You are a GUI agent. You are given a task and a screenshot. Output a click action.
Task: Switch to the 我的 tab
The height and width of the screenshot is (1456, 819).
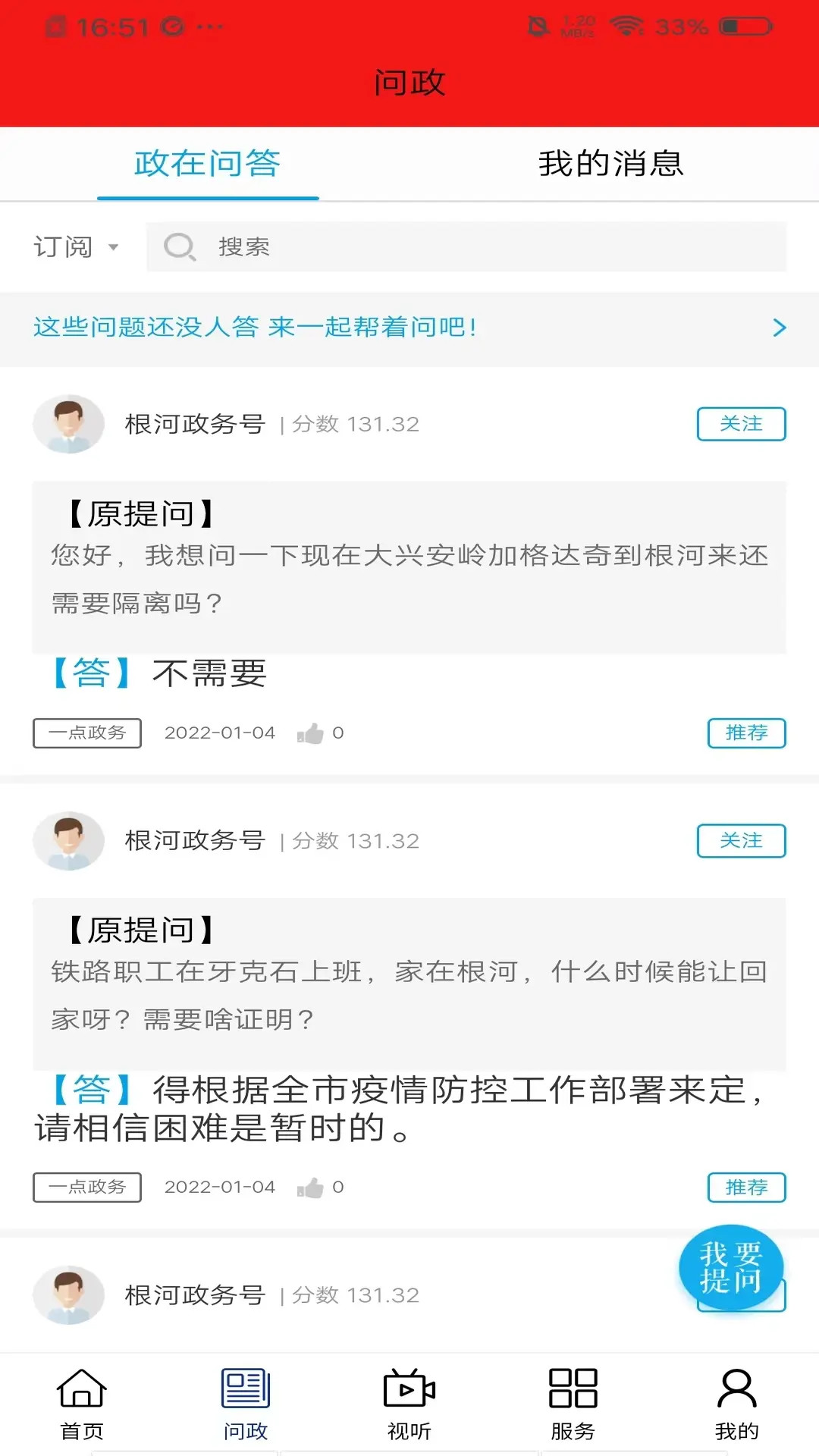[x=736, y=1403]
